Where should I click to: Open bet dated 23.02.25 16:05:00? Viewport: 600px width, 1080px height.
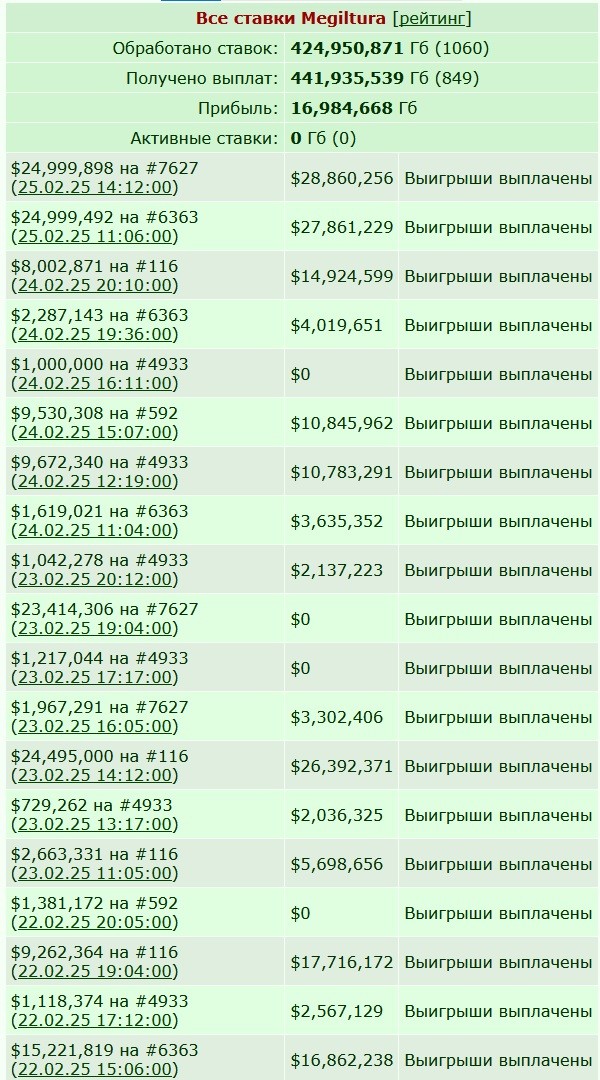click(x=94, y=726)
